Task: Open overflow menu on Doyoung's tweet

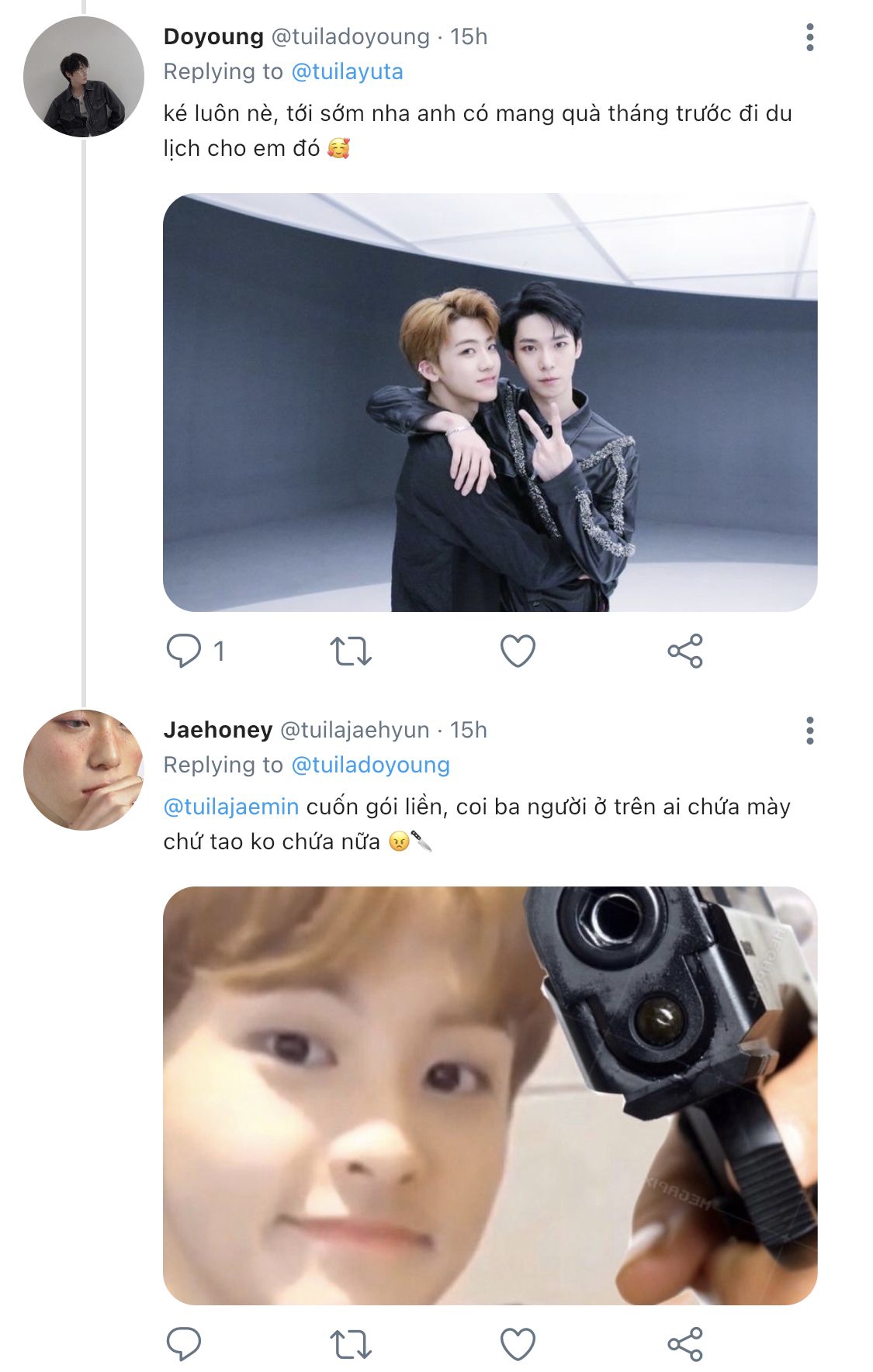Action: coord(809,37)
